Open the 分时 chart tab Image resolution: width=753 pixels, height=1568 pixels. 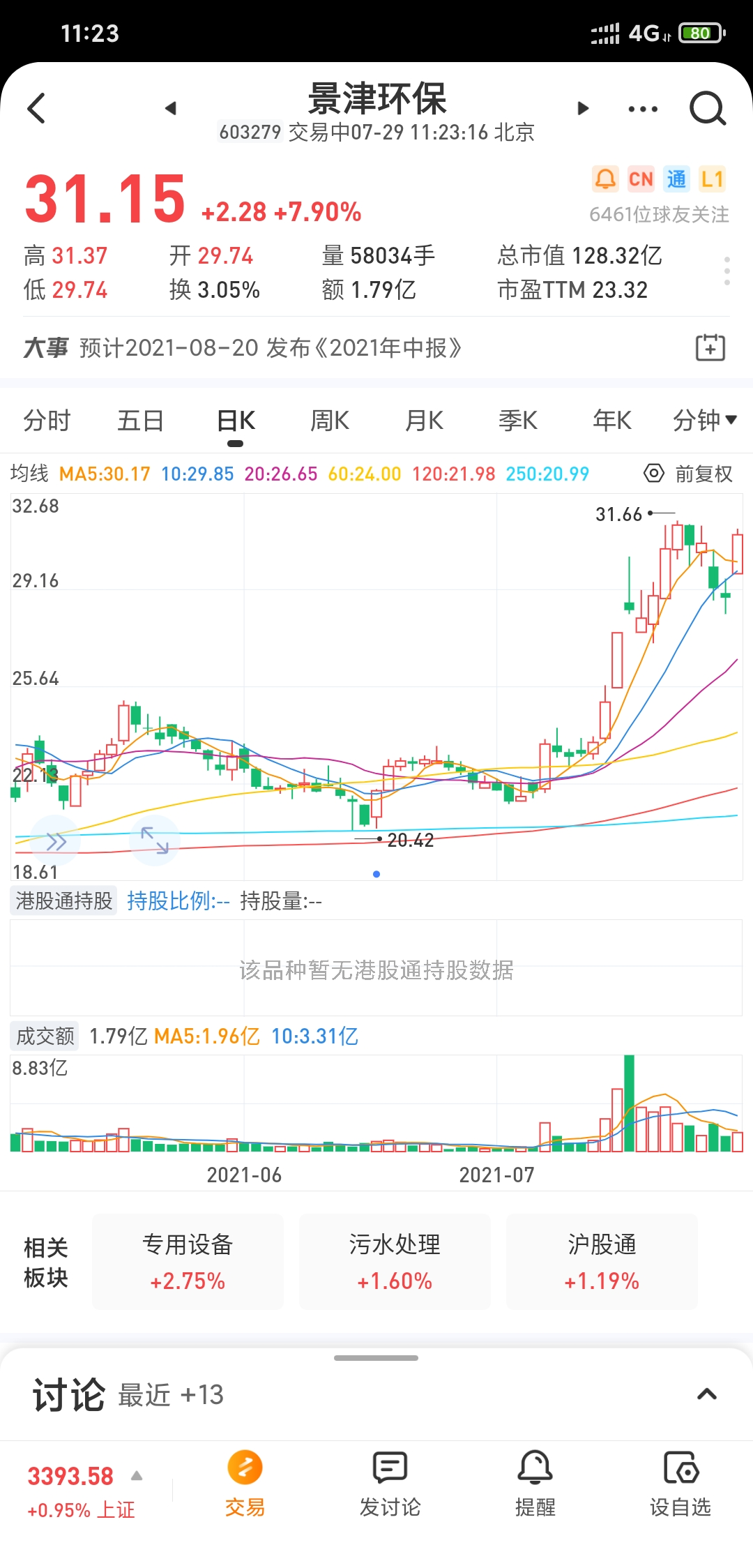47,421
